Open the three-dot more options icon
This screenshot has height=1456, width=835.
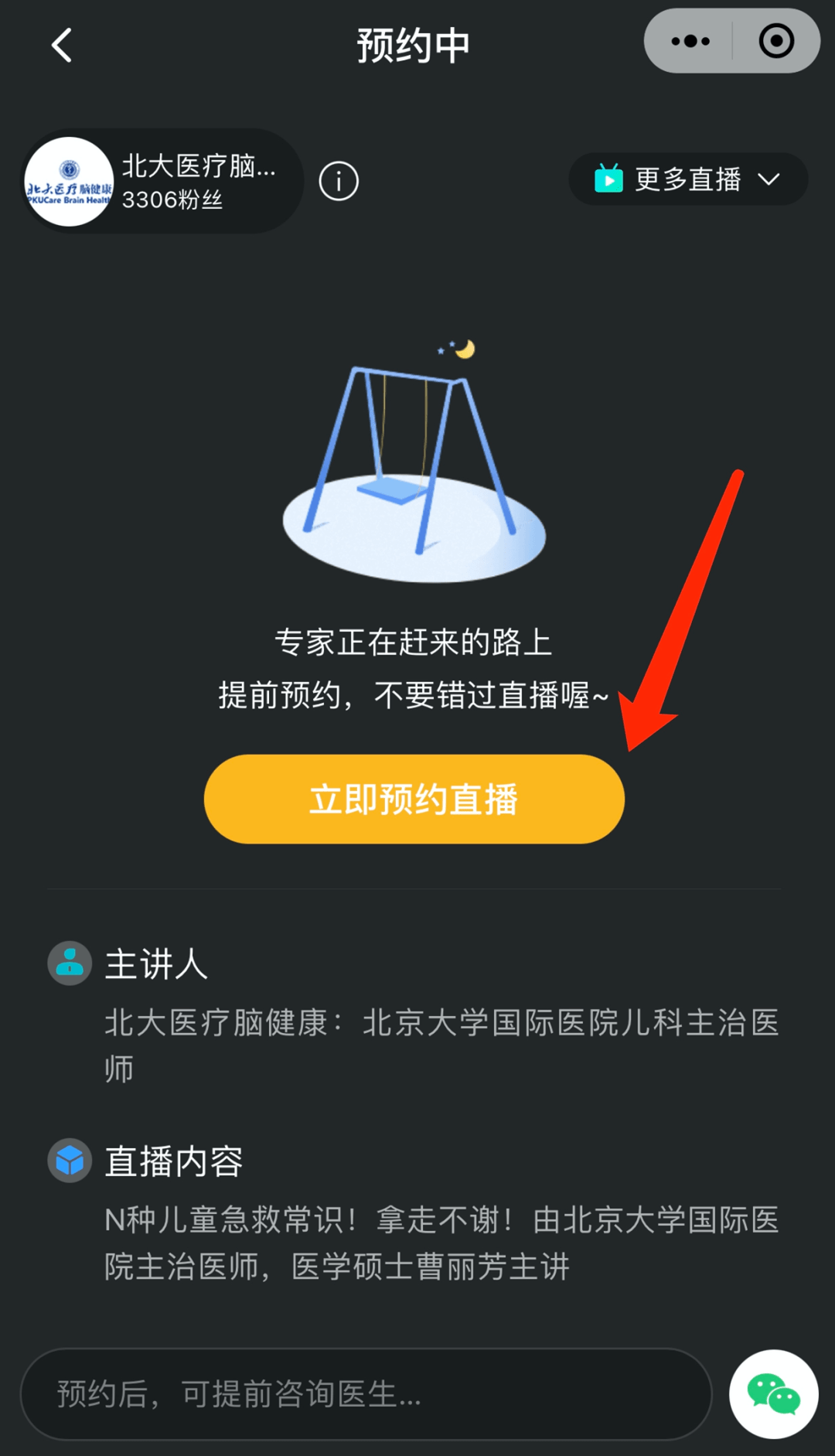[690, 41]
